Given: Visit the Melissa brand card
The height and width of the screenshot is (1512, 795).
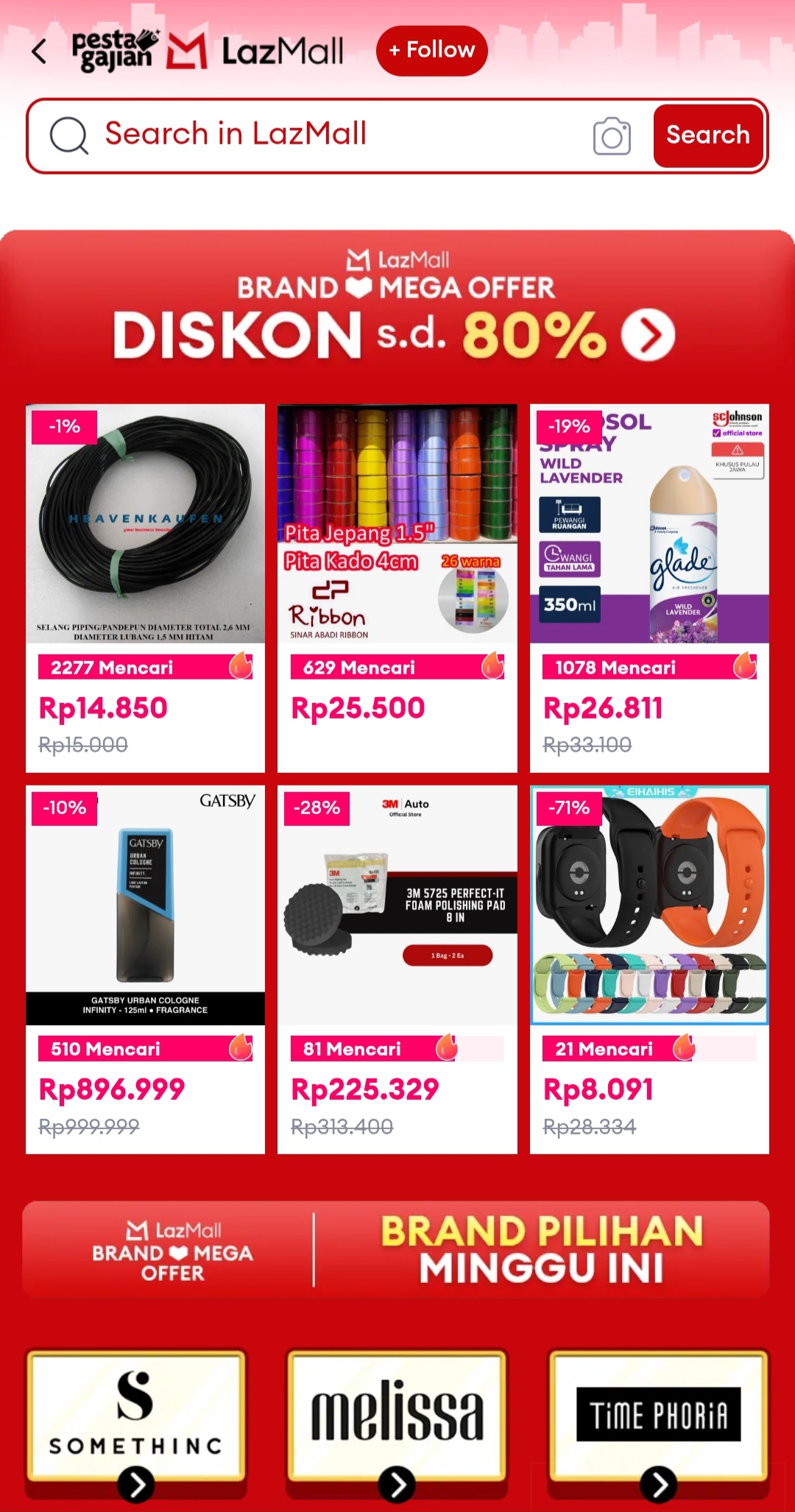Looking at the screenshot, I should [397, 1417].
